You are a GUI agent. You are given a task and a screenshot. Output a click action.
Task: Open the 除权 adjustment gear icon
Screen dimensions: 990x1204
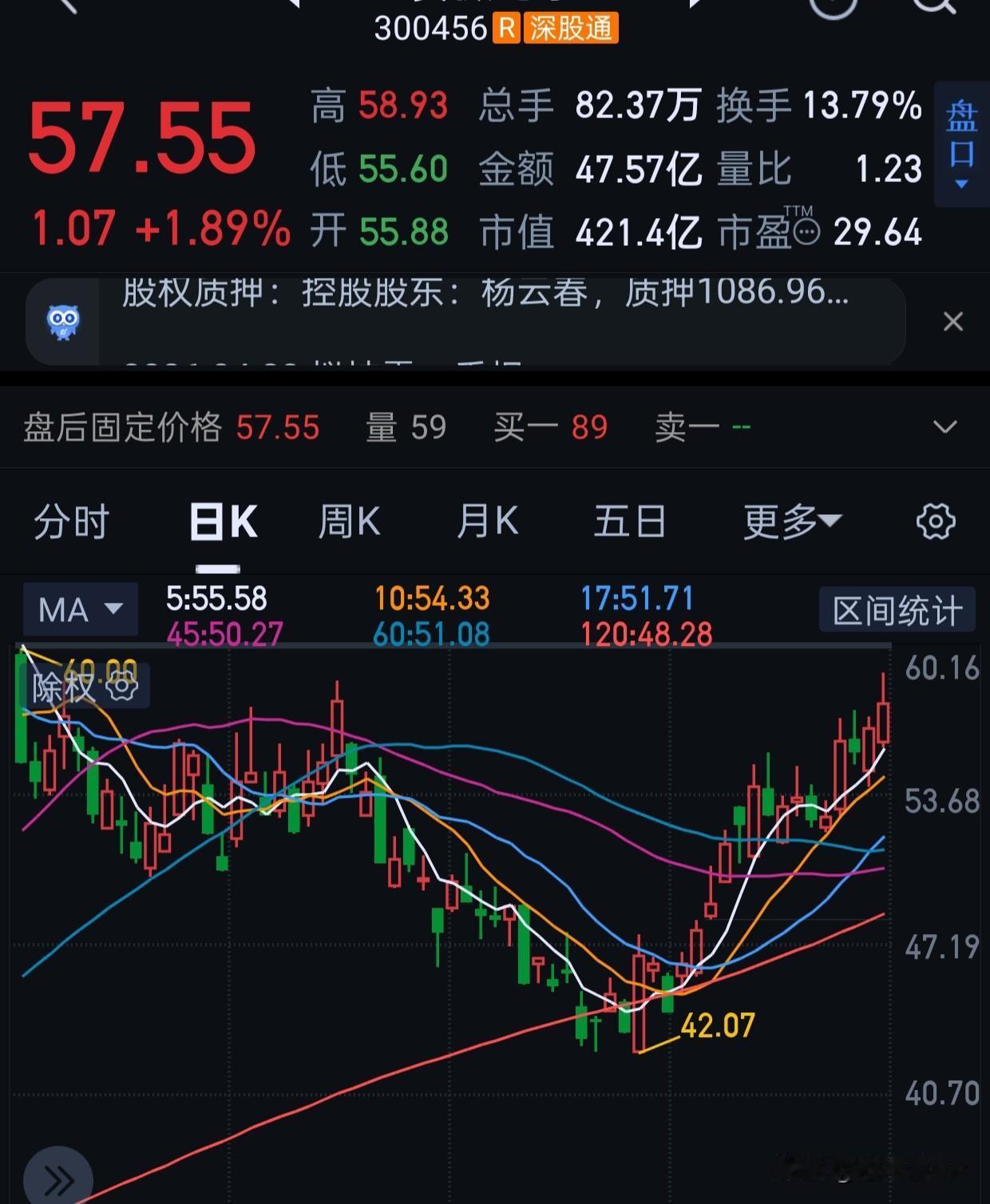[x=121, y=685]
